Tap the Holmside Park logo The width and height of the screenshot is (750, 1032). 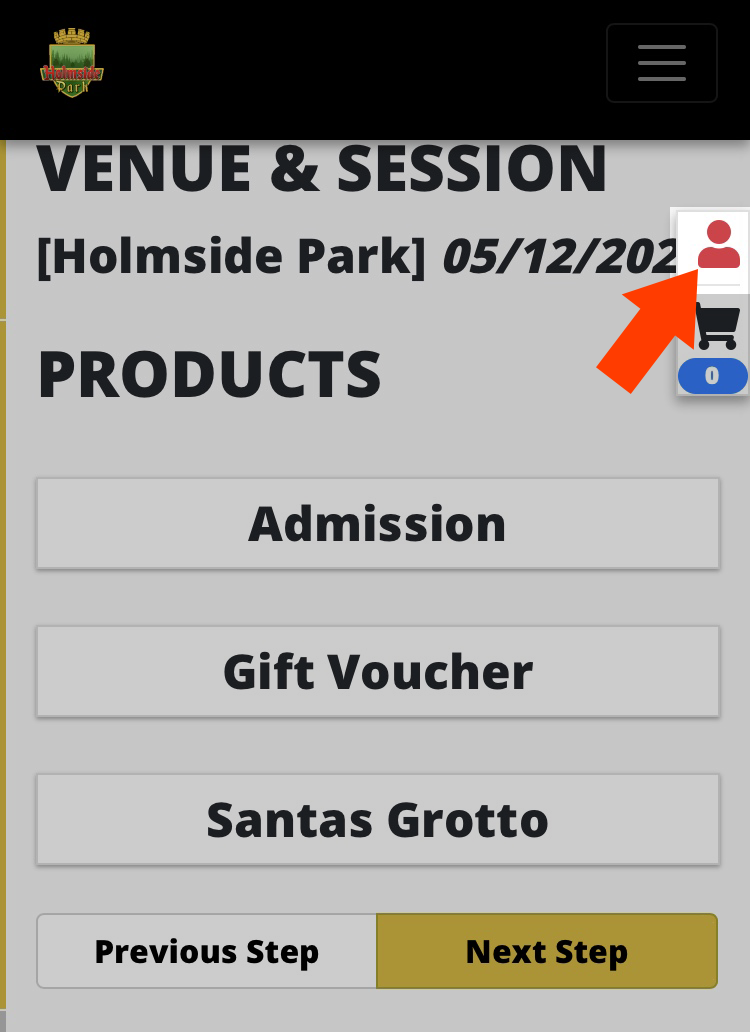72,63
